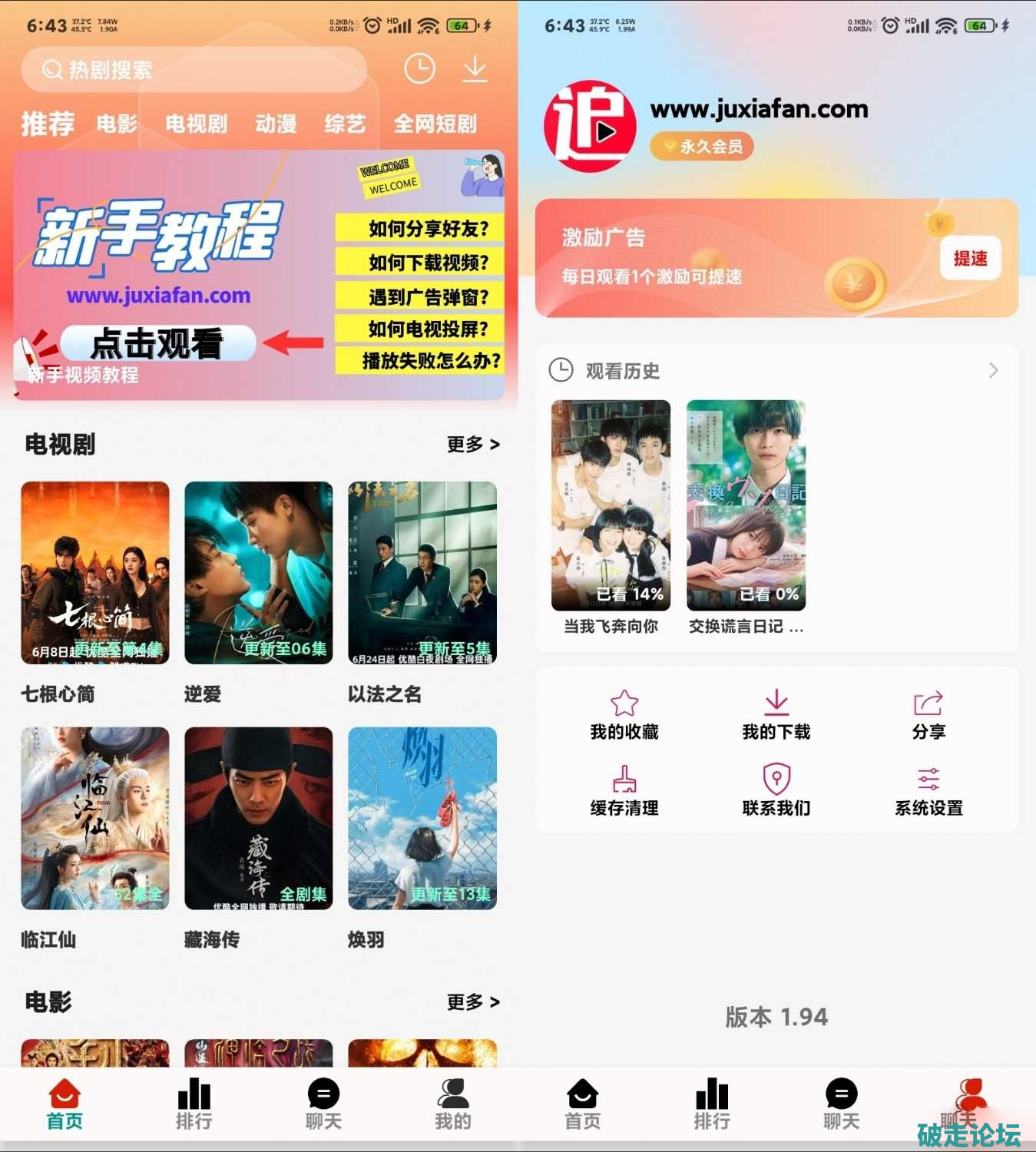This screenshot has height=1152, width=1036.
Task: Open 缓存清理 to clear cache
Action: [x=624, y=791]
